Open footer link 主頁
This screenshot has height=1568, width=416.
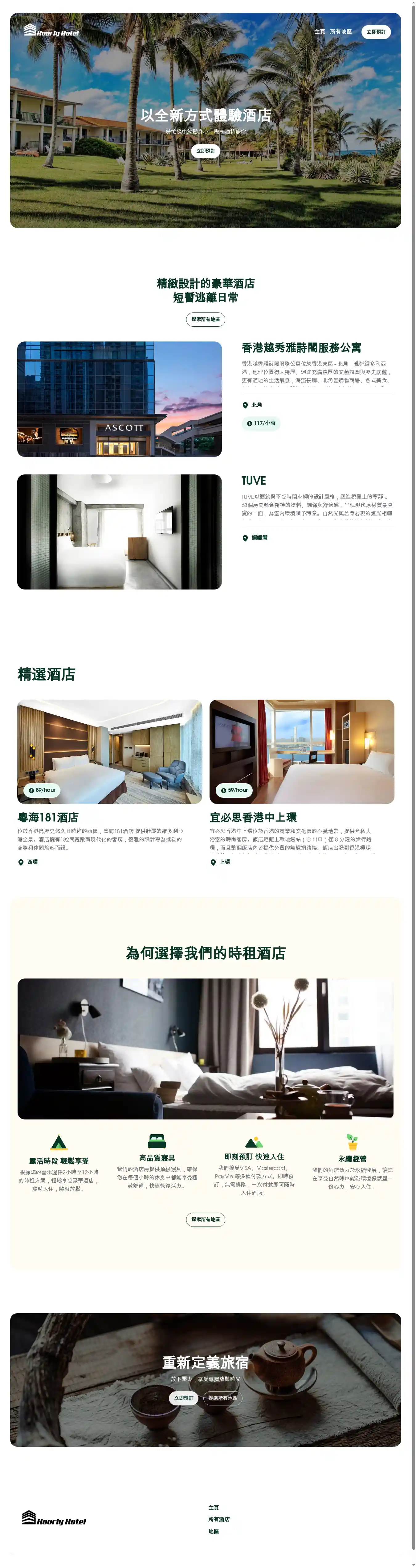(x=214, y=1507)
